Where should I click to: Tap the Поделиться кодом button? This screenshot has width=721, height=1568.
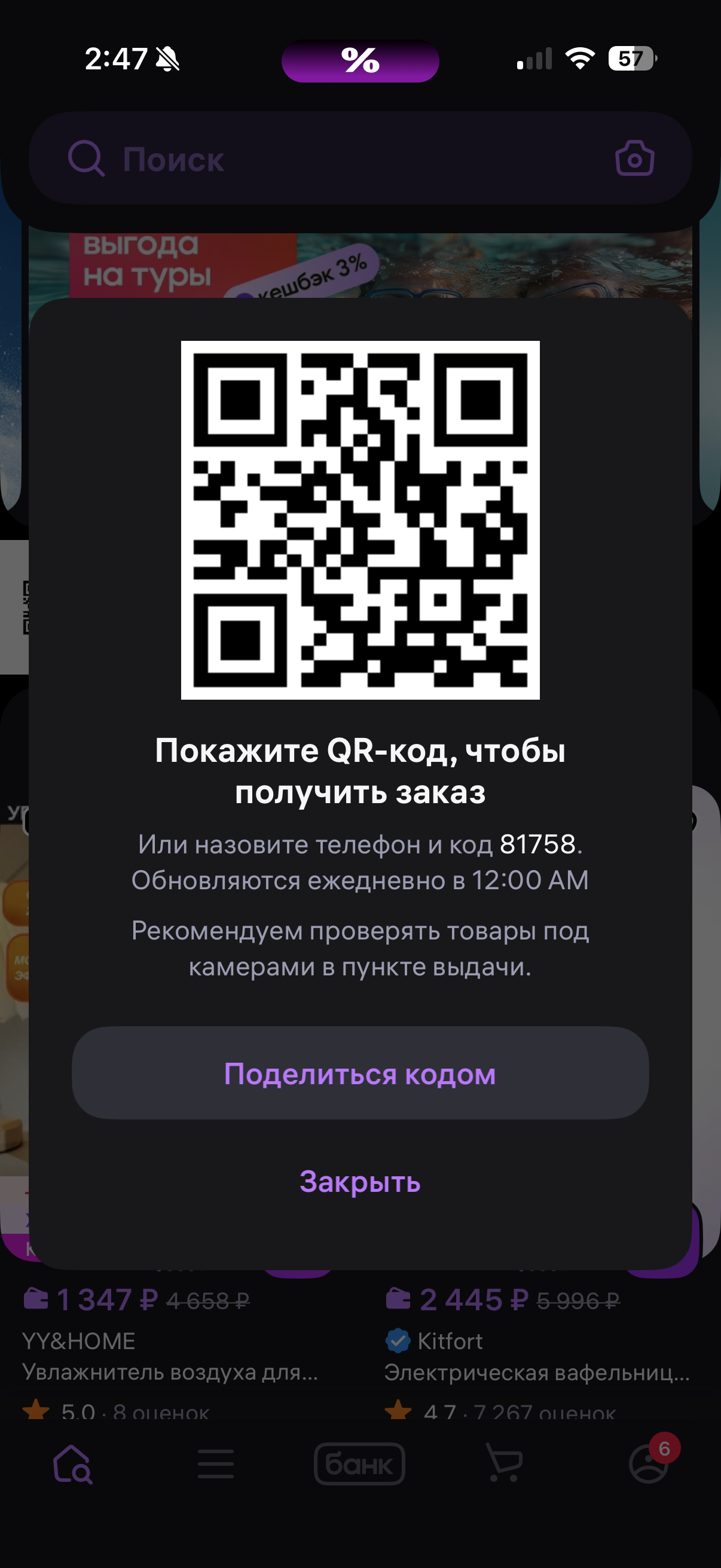pyautogui.click(x=360, y=1073)
